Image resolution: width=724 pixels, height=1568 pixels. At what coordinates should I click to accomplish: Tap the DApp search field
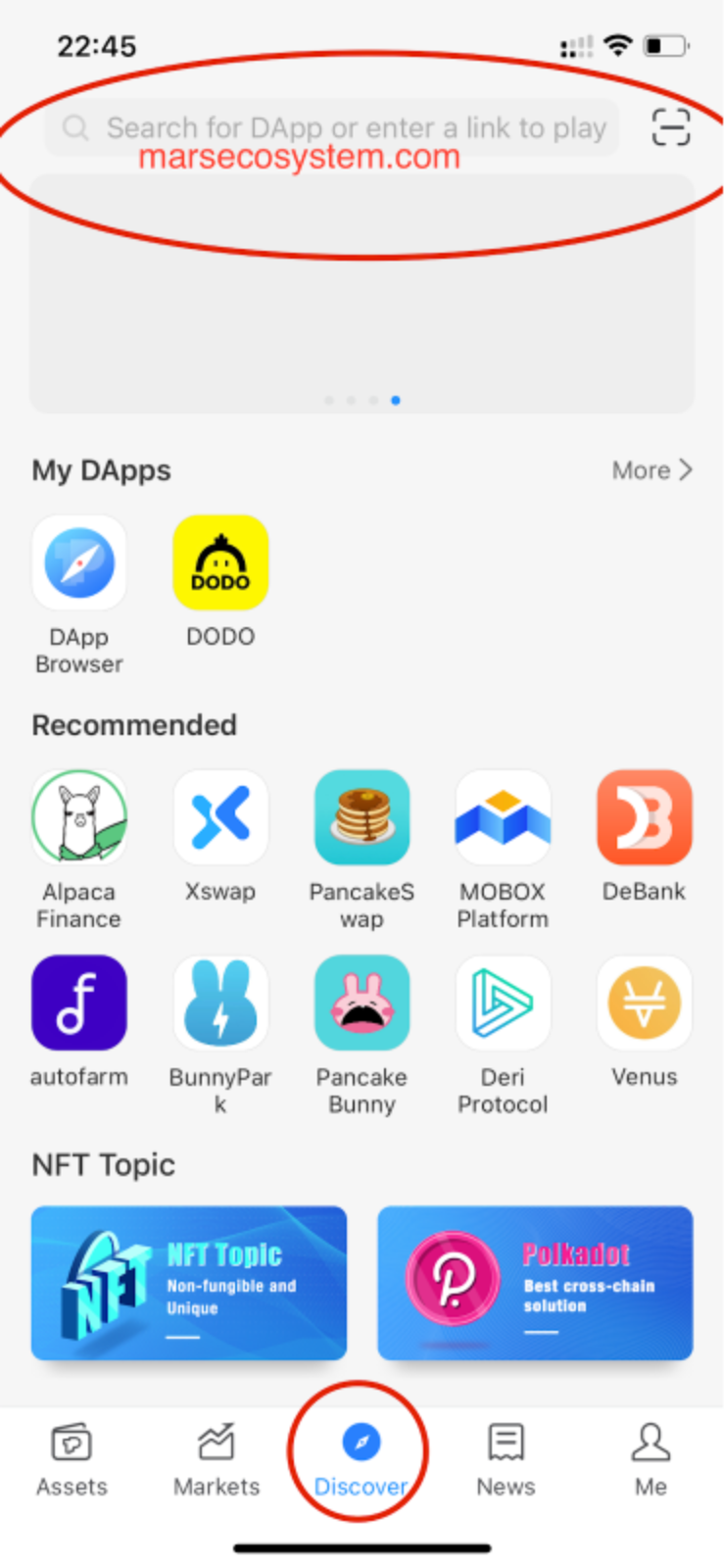click(333, 128)
